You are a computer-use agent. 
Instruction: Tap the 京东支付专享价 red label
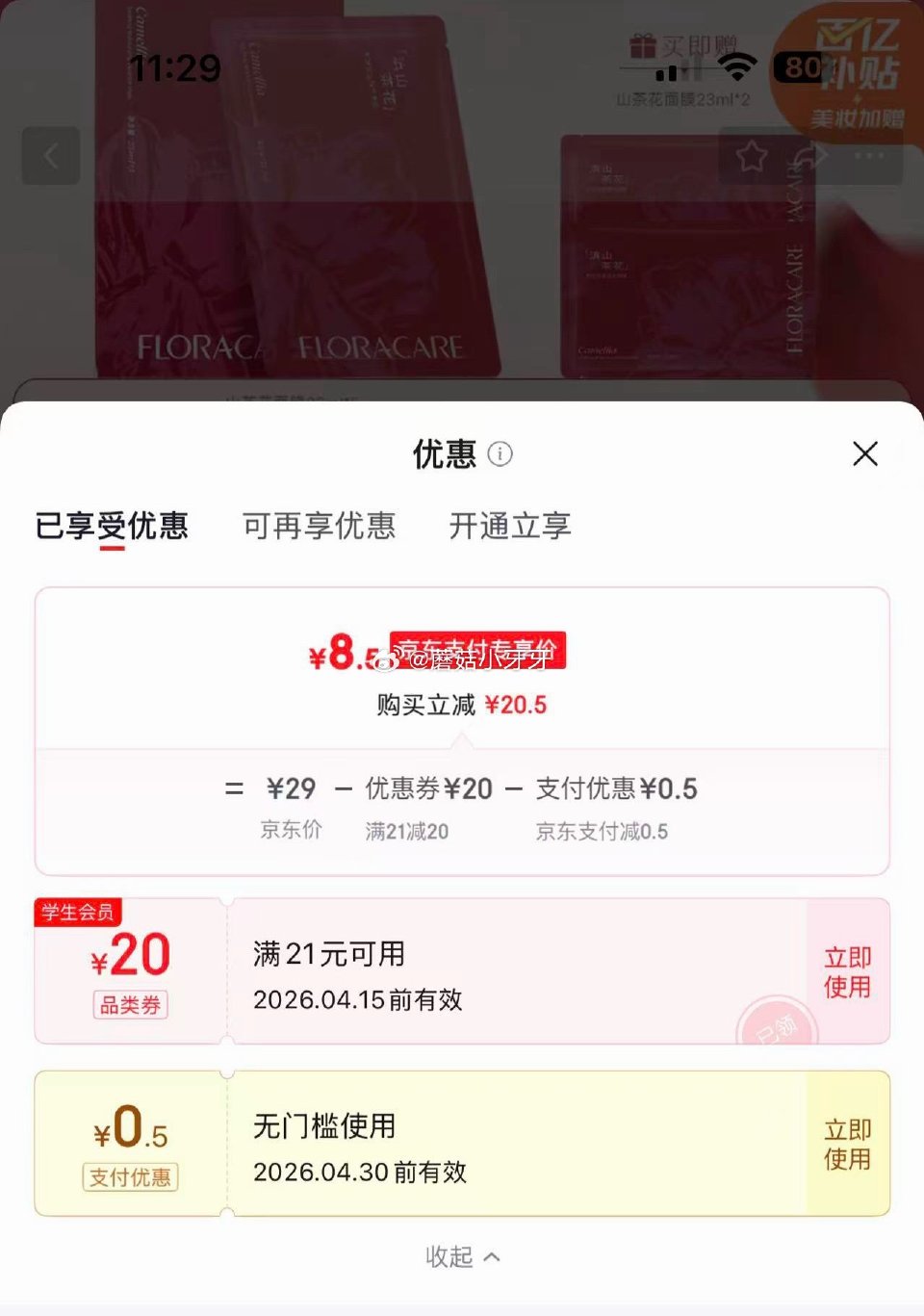click(476, 650)
